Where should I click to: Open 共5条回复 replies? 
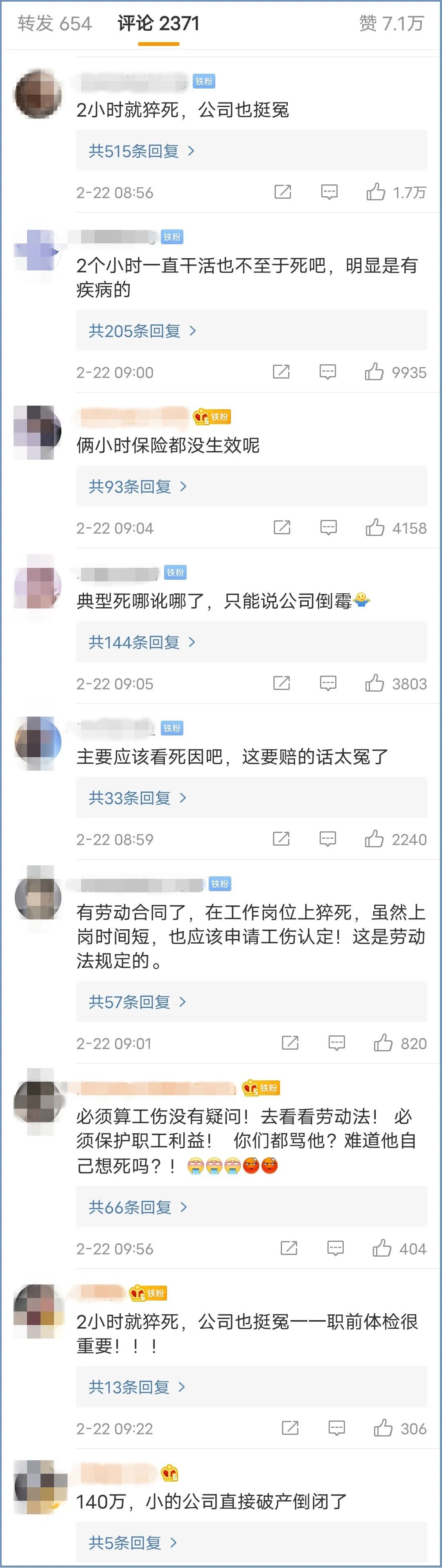pos(133,1543)
